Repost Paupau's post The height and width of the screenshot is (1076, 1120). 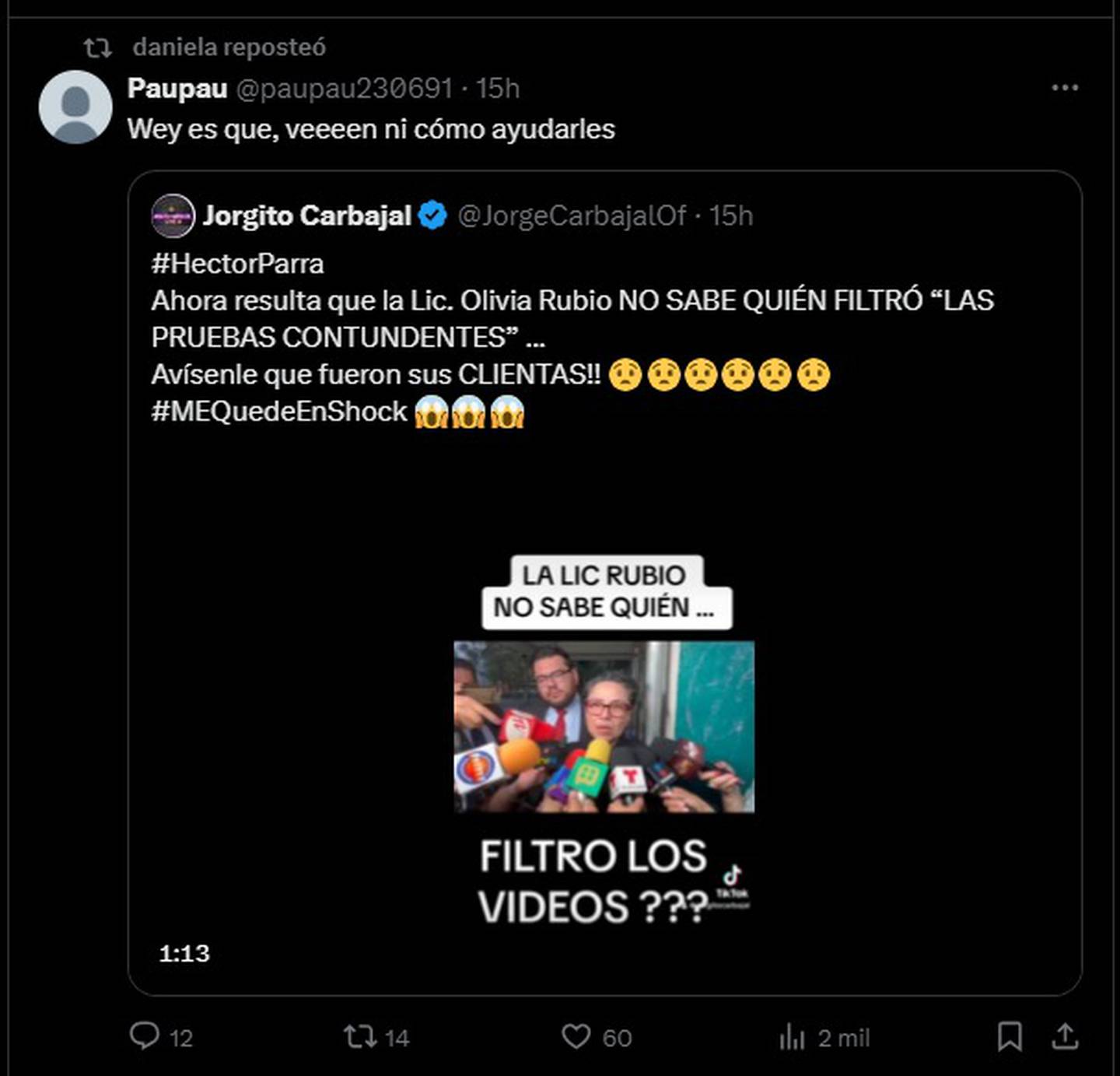pos(360,1036)
